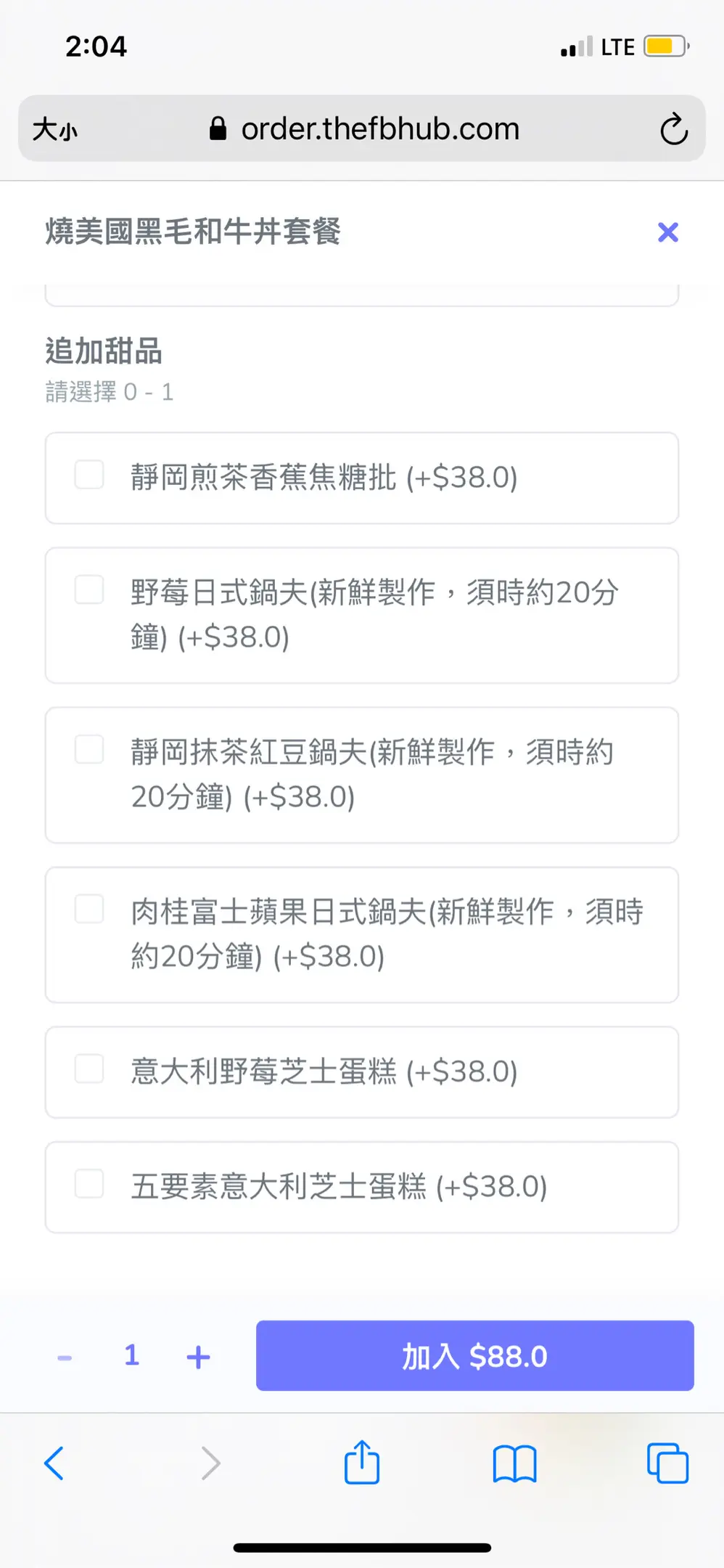Open Safari bookmarks
Image resolution: width=724 pixels, height=1568 pixels.
[514, 1463]
